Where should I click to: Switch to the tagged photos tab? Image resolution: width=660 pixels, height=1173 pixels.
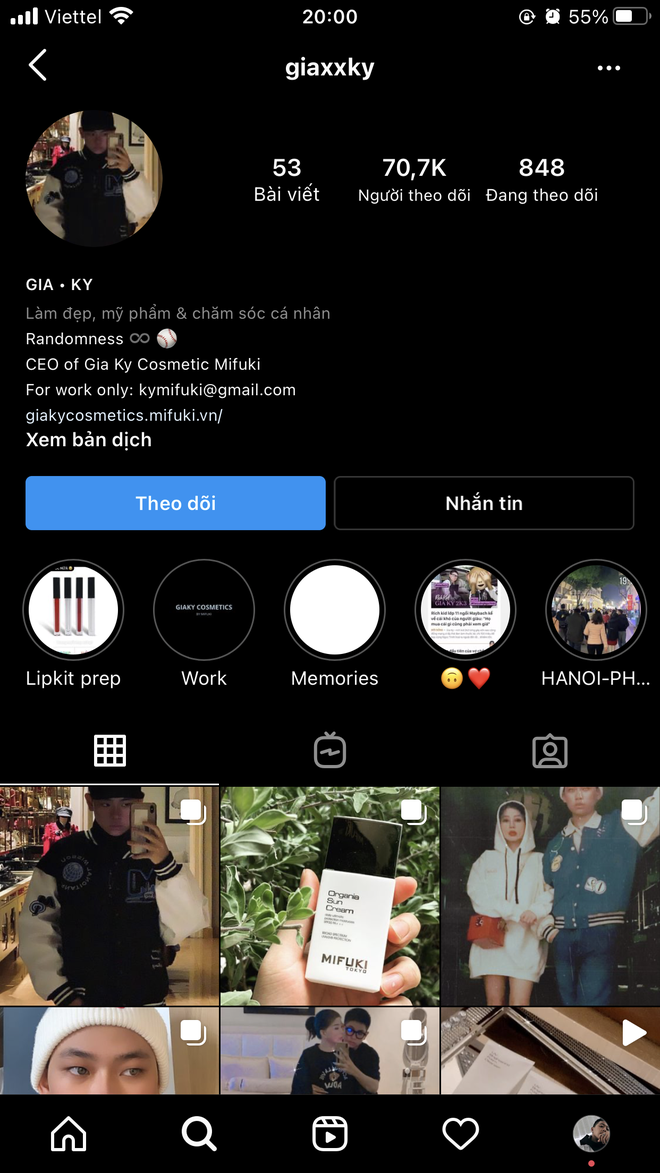549,751
